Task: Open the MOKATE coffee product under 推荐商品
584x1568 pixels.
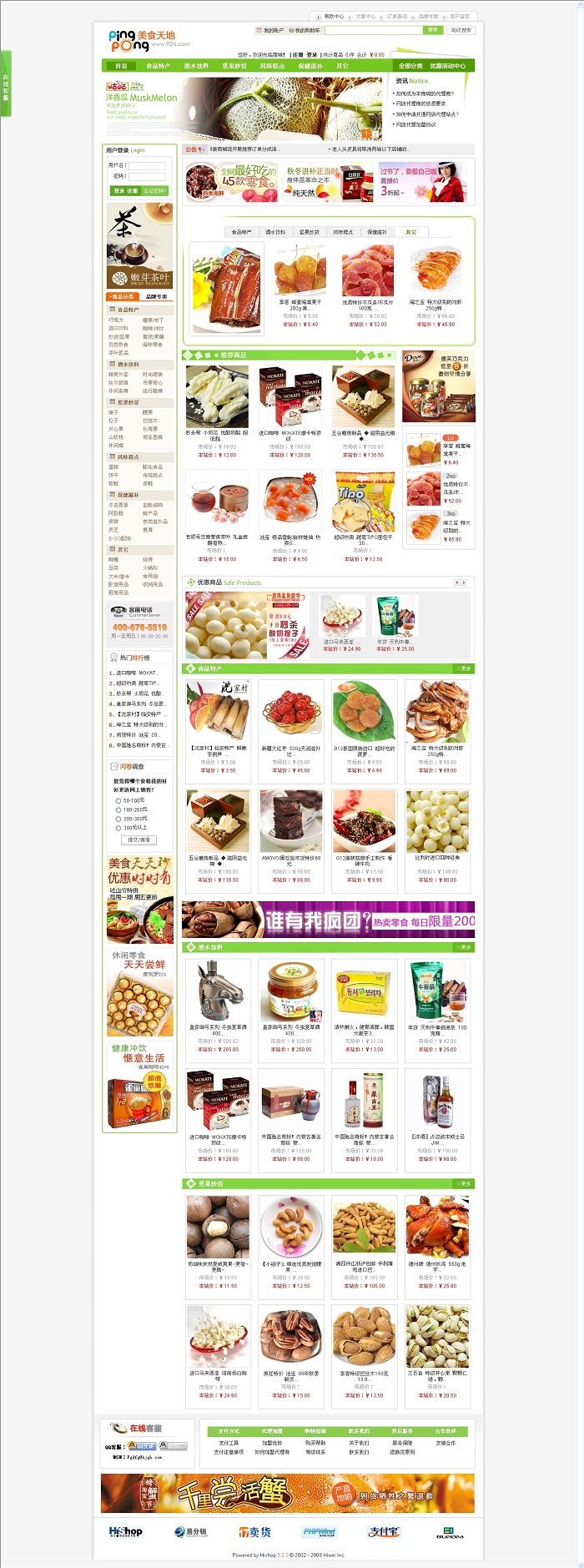Action: tap(289, 396)
